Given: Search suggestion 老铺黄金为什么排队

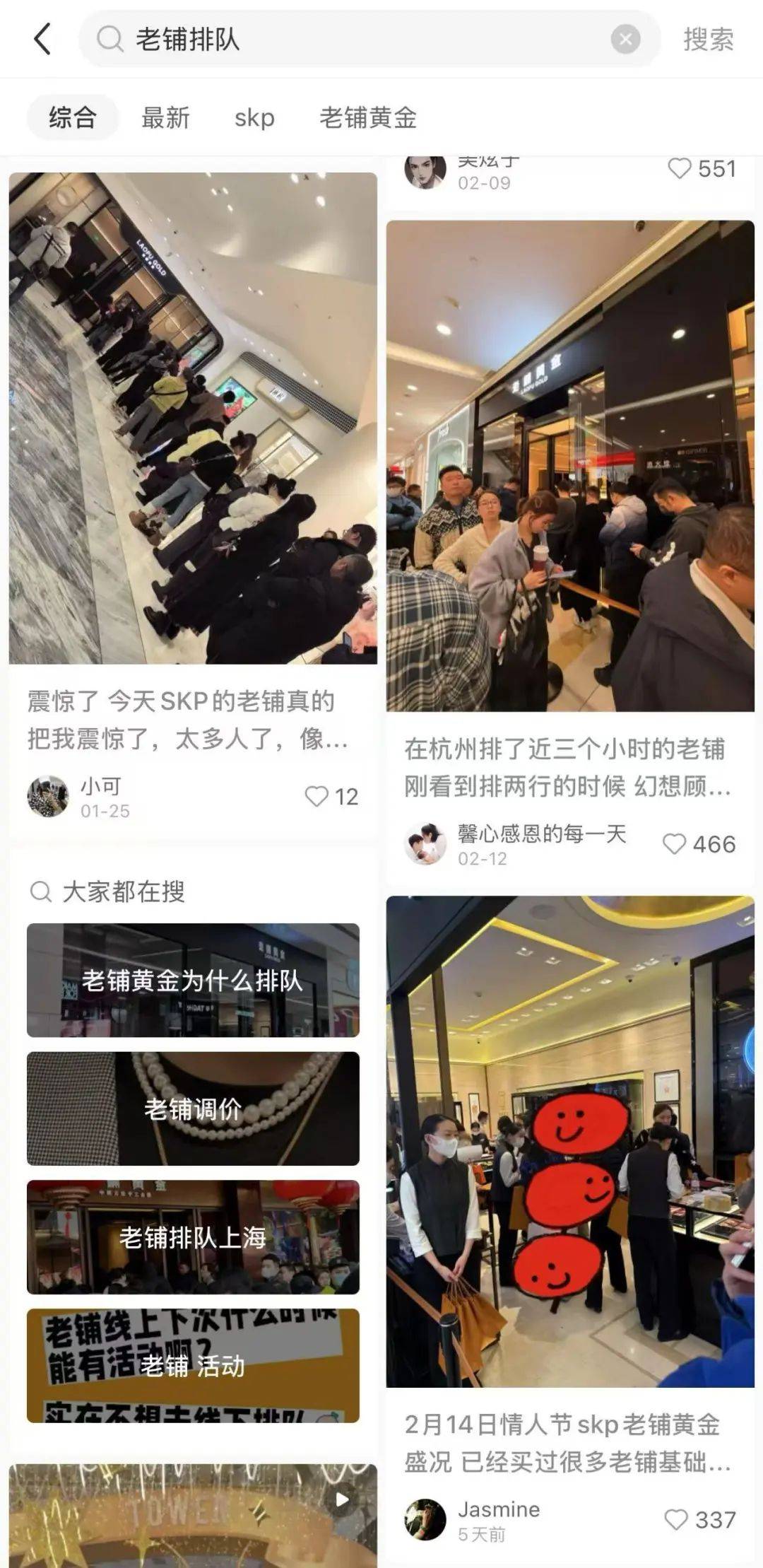Looking at the screenshot, I should click(193, 980).
